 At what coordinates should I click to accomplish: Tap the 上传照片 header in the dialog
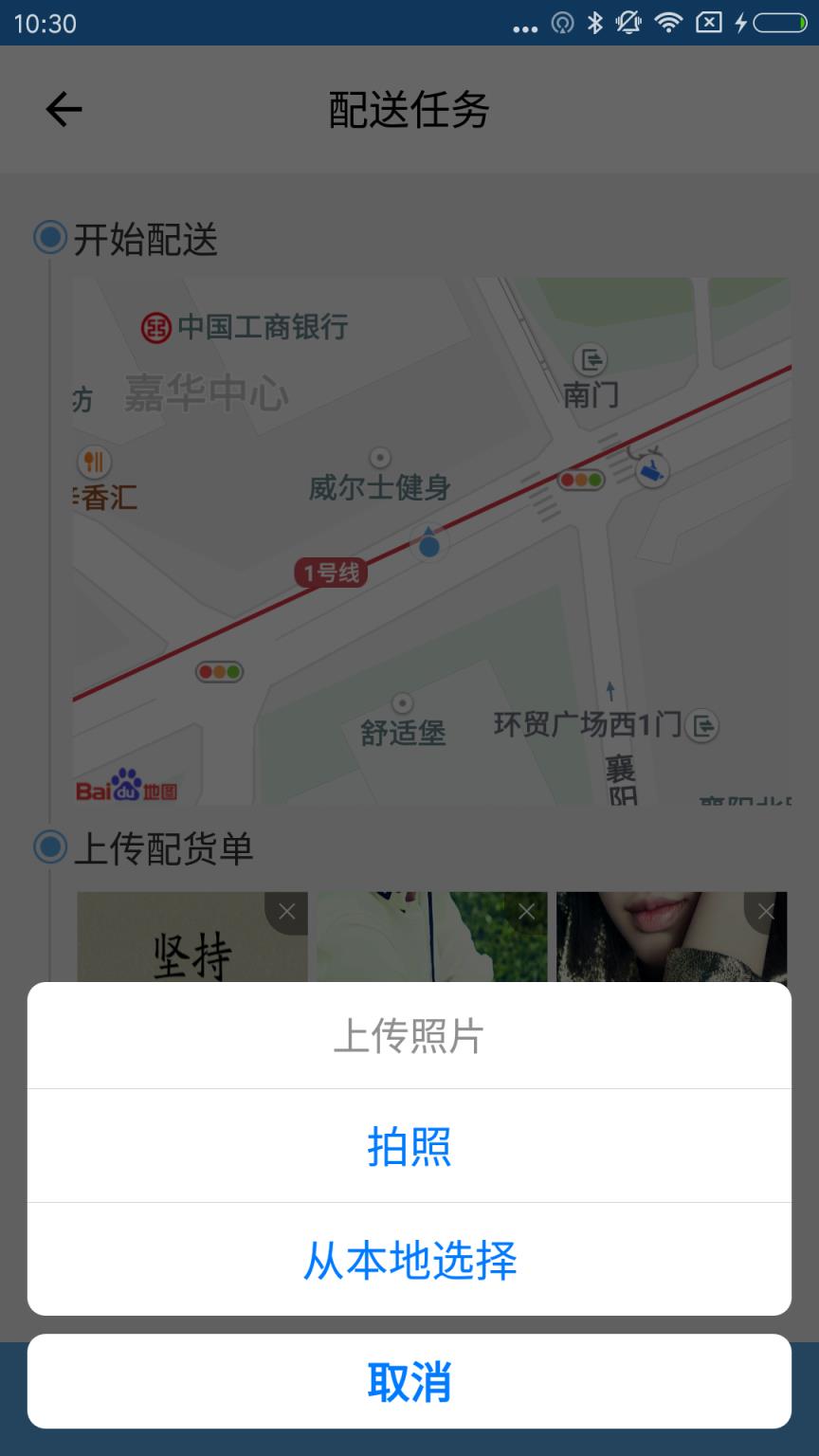pyautogui.click(x=409, y=1034)
